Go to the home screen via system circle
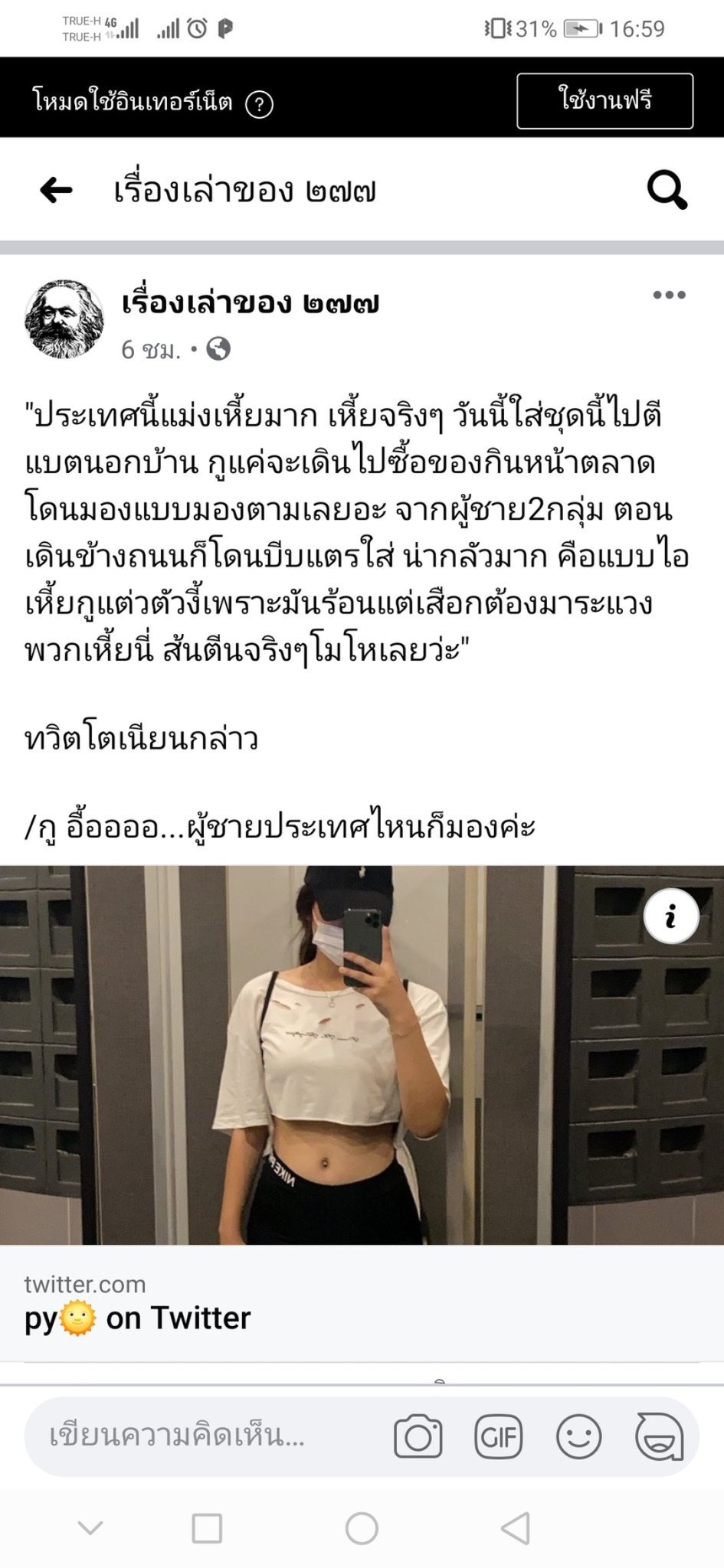 362,1529
